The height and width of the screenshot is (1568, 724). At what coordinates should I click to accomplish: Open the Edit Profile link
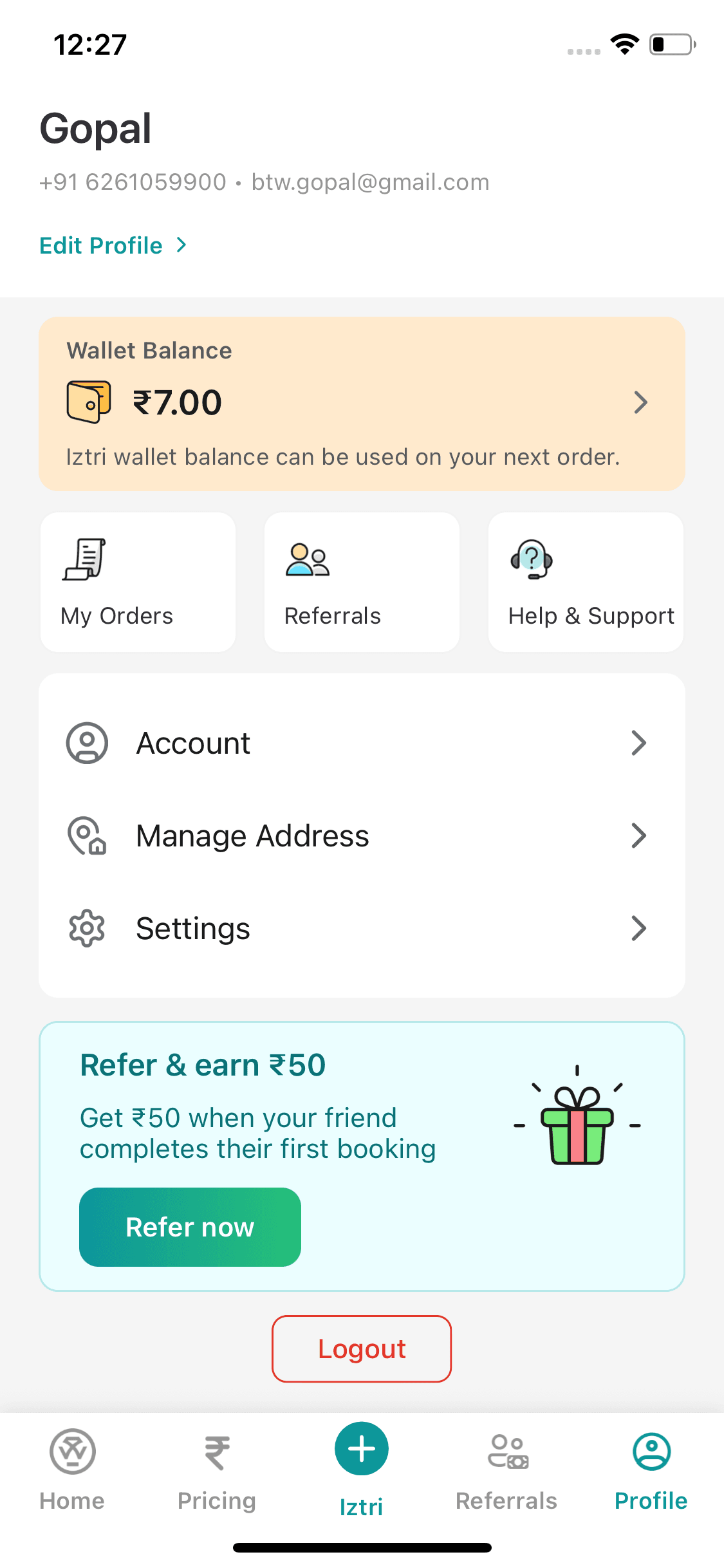pos(113,245)
